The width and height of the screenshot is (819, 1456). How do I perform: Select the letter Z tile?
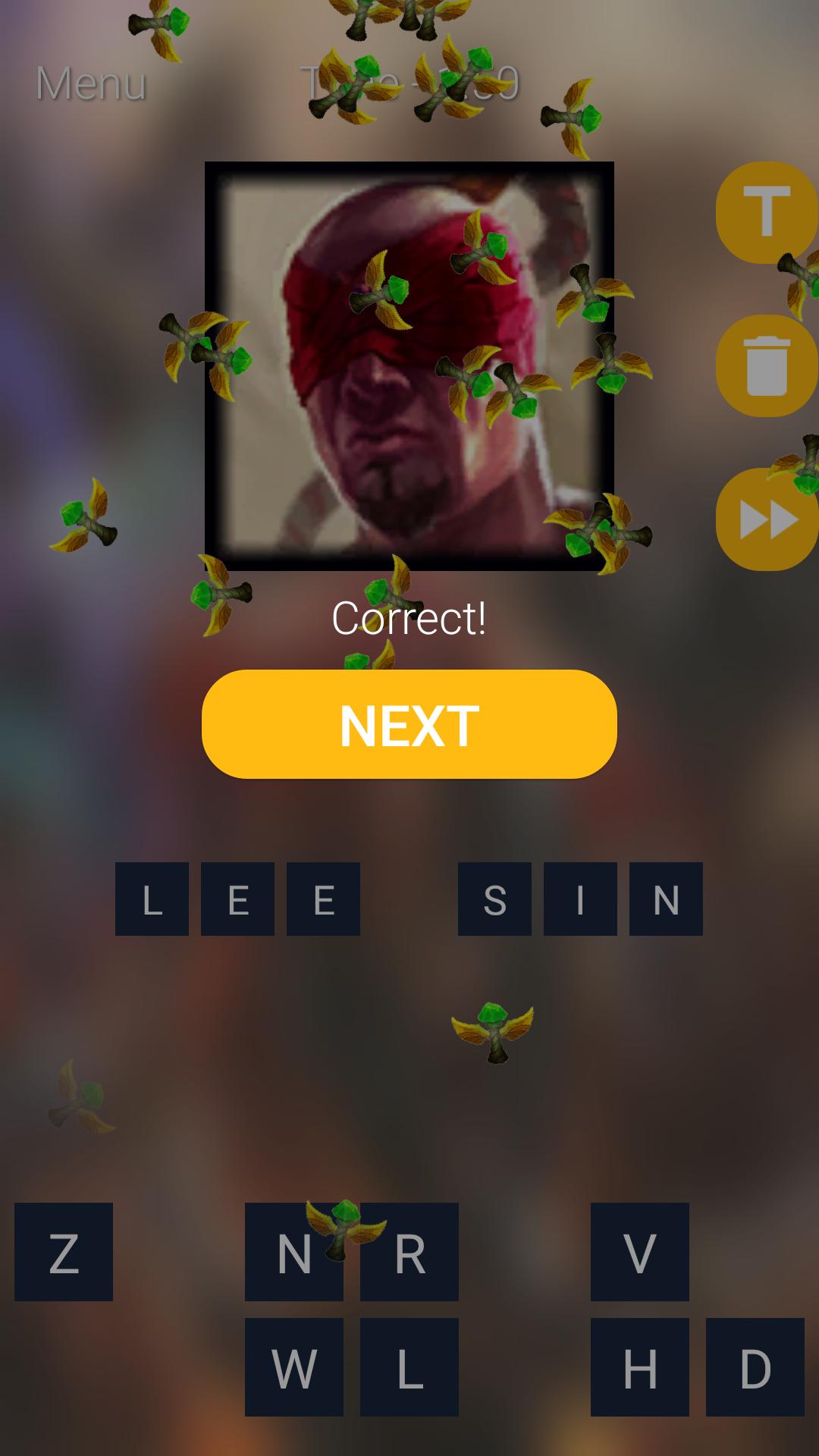64,1252
